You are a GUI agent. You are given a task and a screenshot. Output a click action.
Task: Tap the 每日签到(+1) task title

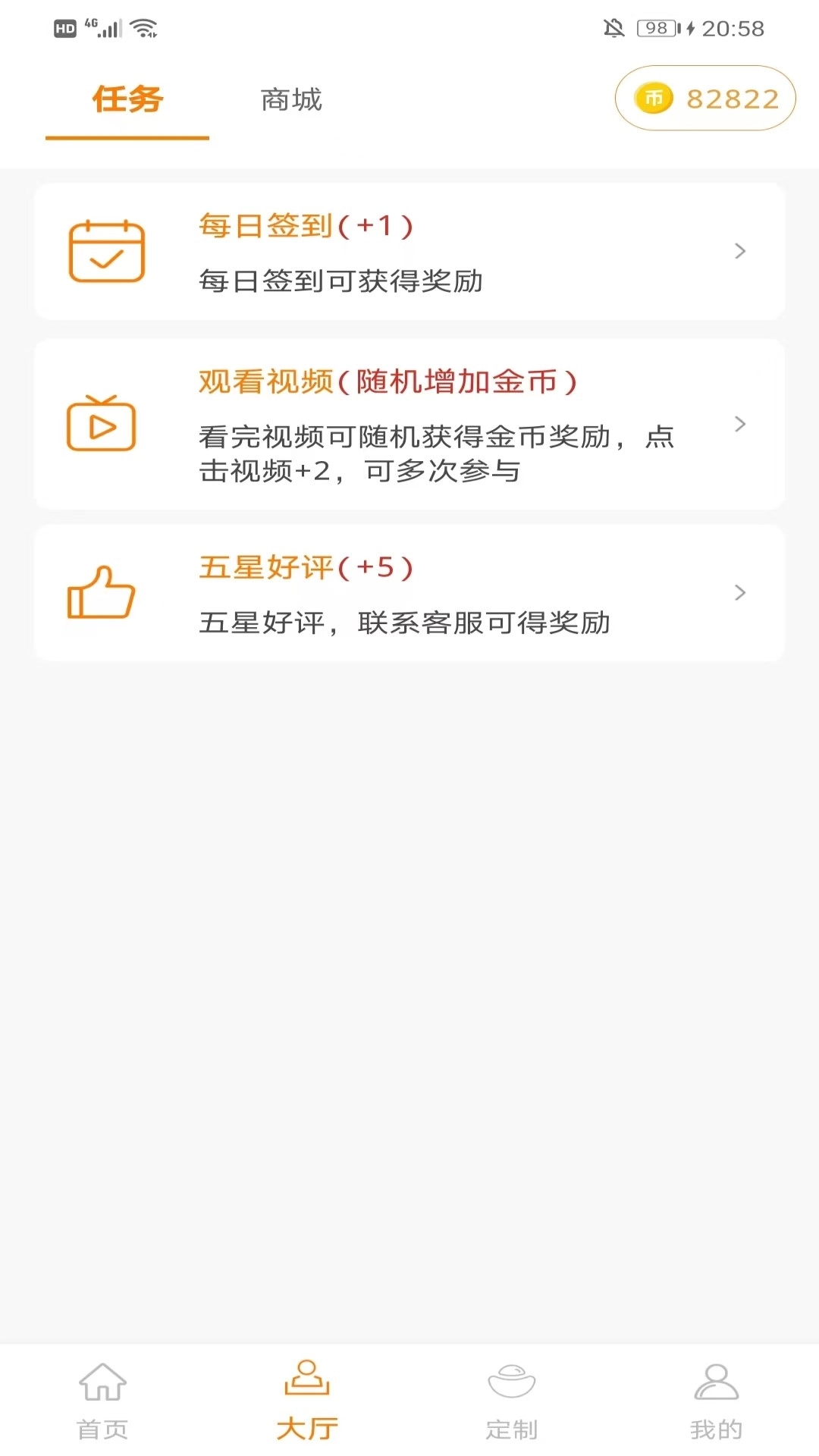click(303, 225)
